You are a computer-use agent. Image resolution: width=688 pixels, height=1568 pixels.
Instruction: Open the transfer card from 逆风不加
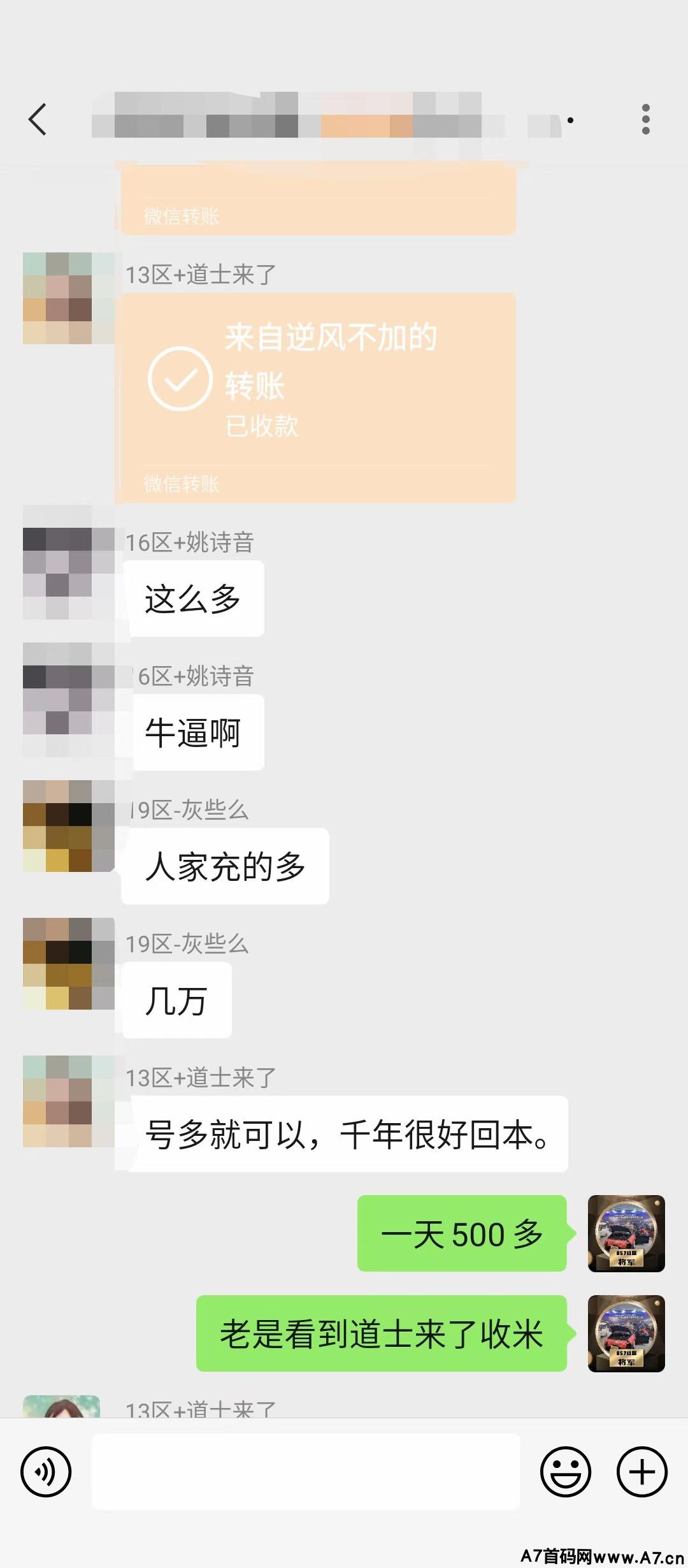point(319,397)
